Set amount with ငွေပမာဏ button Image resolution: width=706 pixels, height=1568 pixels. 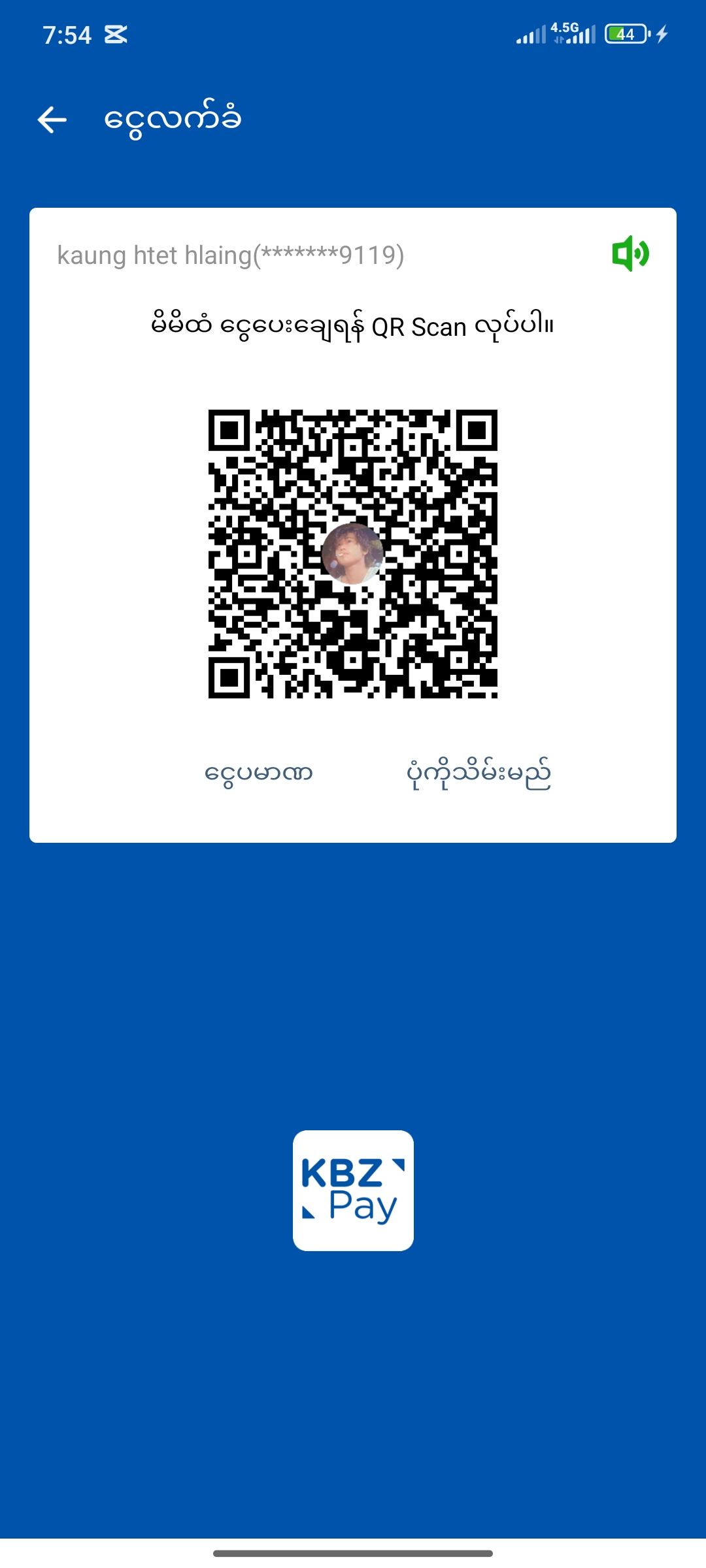(x=259, y=774)
